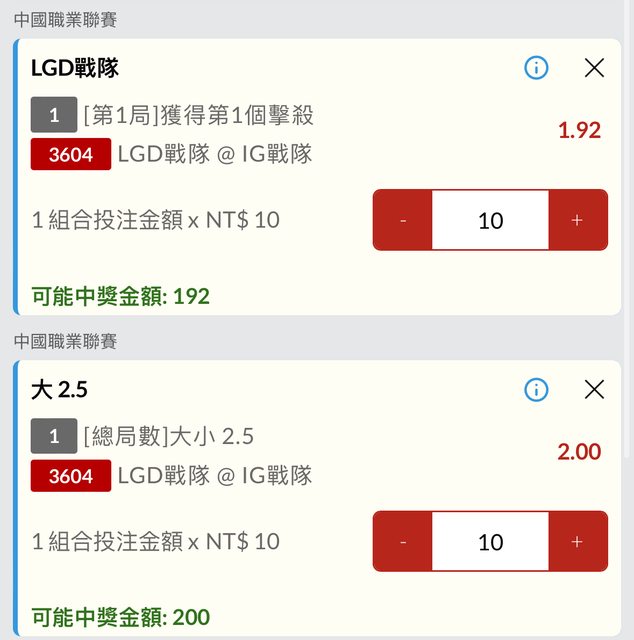The width and height of the screenshot is (634, 640).
Task: Delete the 大 2.5 total-games bet
Action: point(594,390)
